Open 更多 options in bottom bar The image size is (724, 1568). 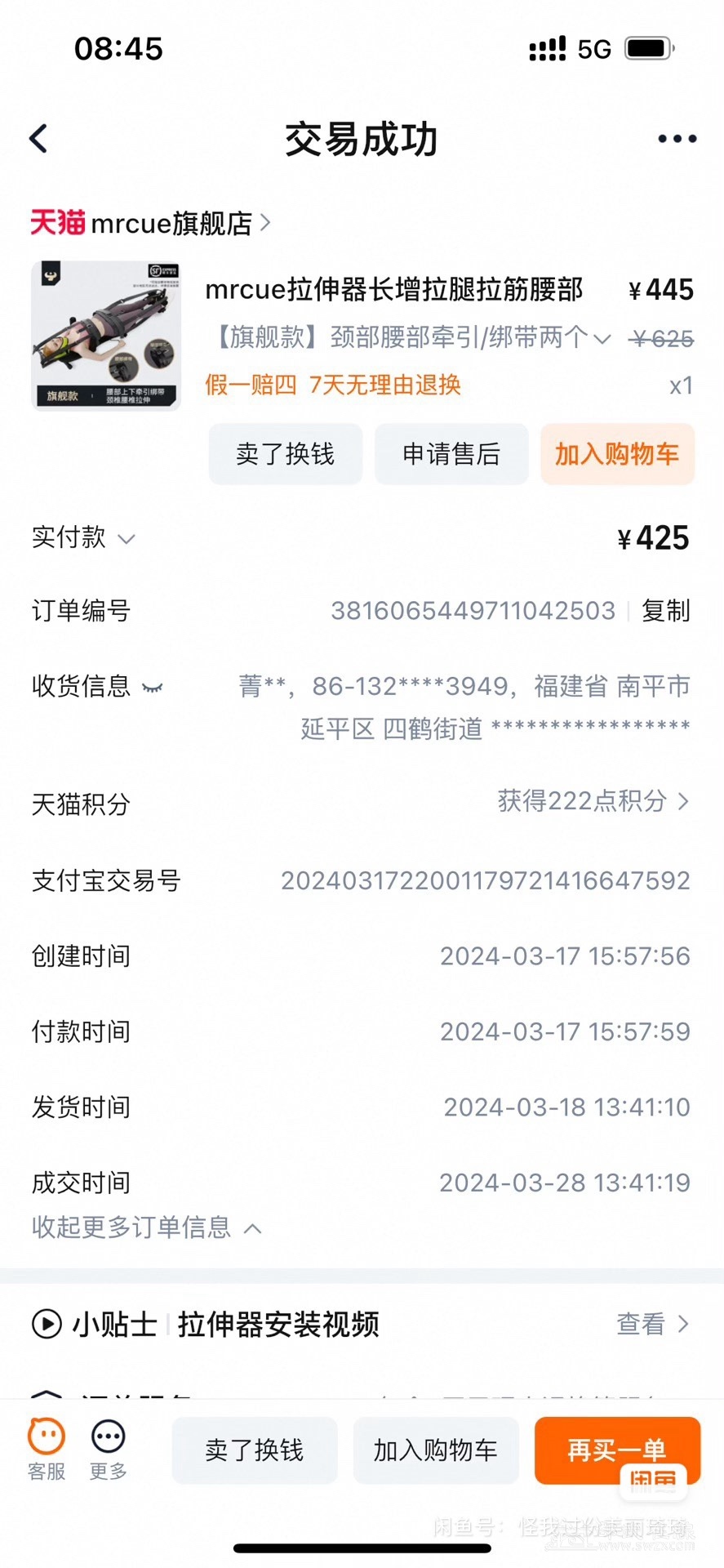pos(108,1449)
